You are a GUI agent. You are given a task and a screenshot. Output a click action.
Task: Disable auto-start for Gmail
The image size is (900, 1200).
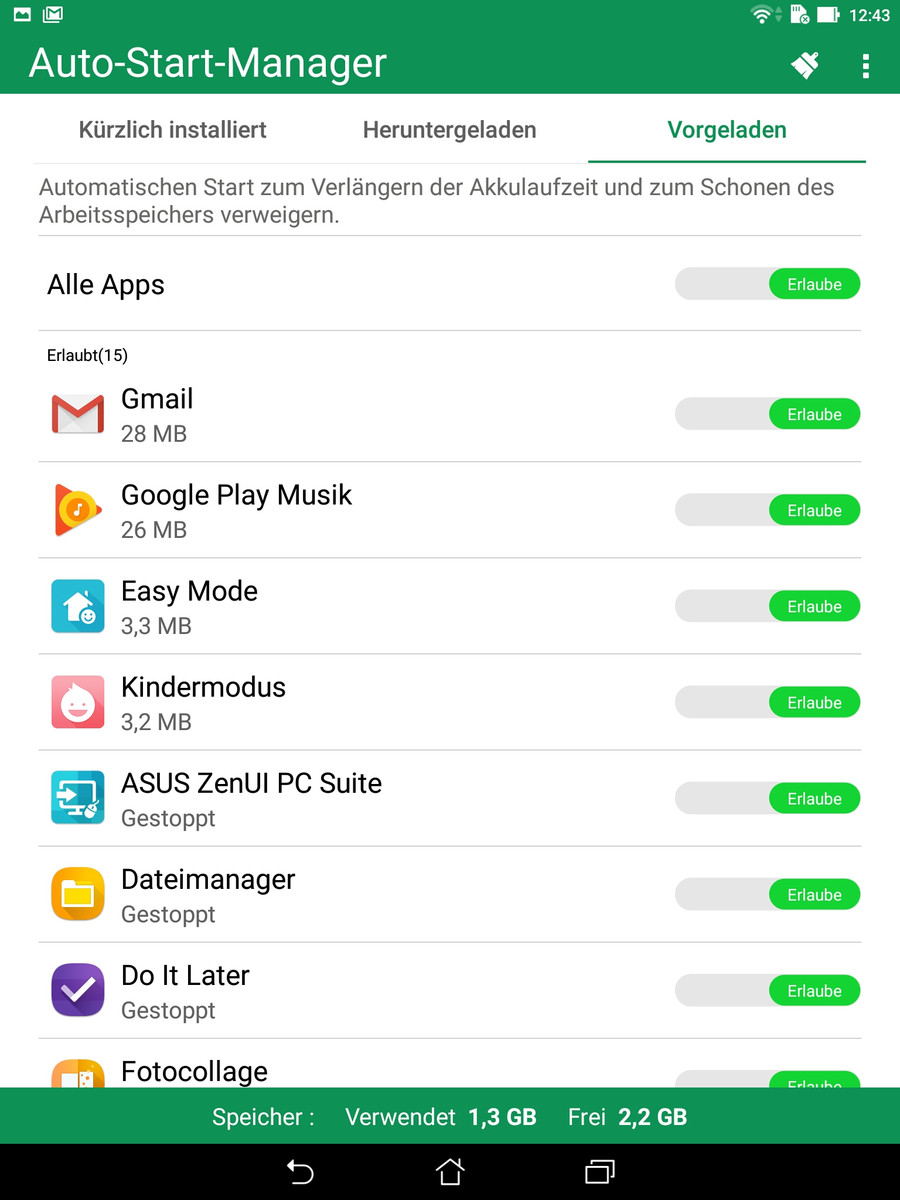768,415
